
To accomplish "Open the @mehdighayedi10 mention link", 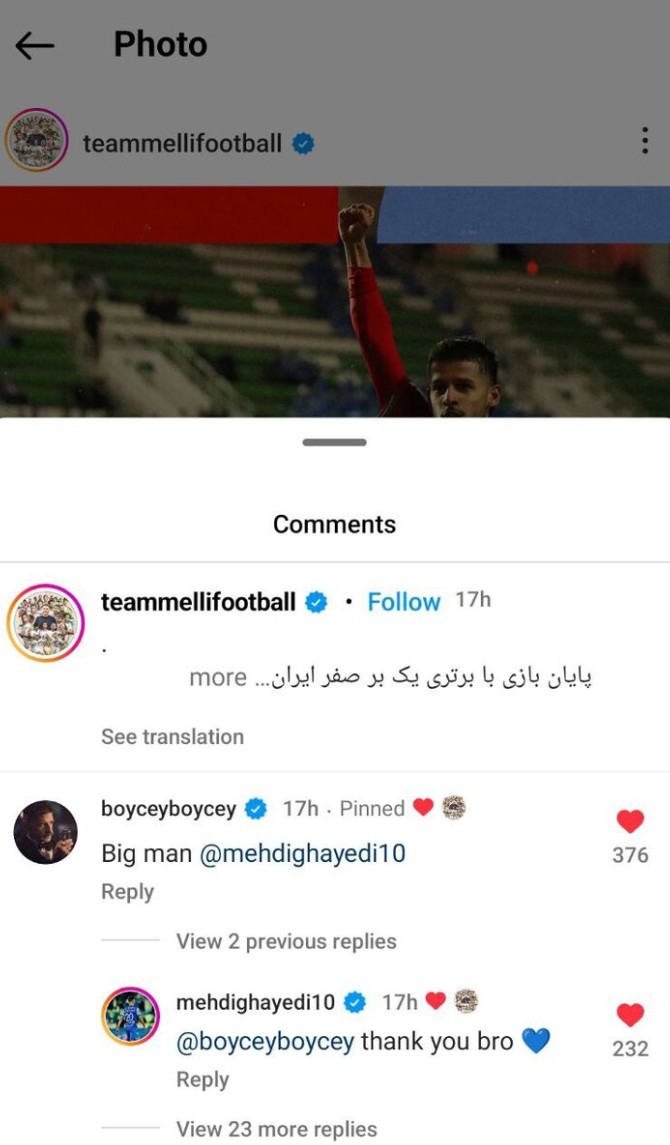I will pyautogui.click(x=303, y=854).
